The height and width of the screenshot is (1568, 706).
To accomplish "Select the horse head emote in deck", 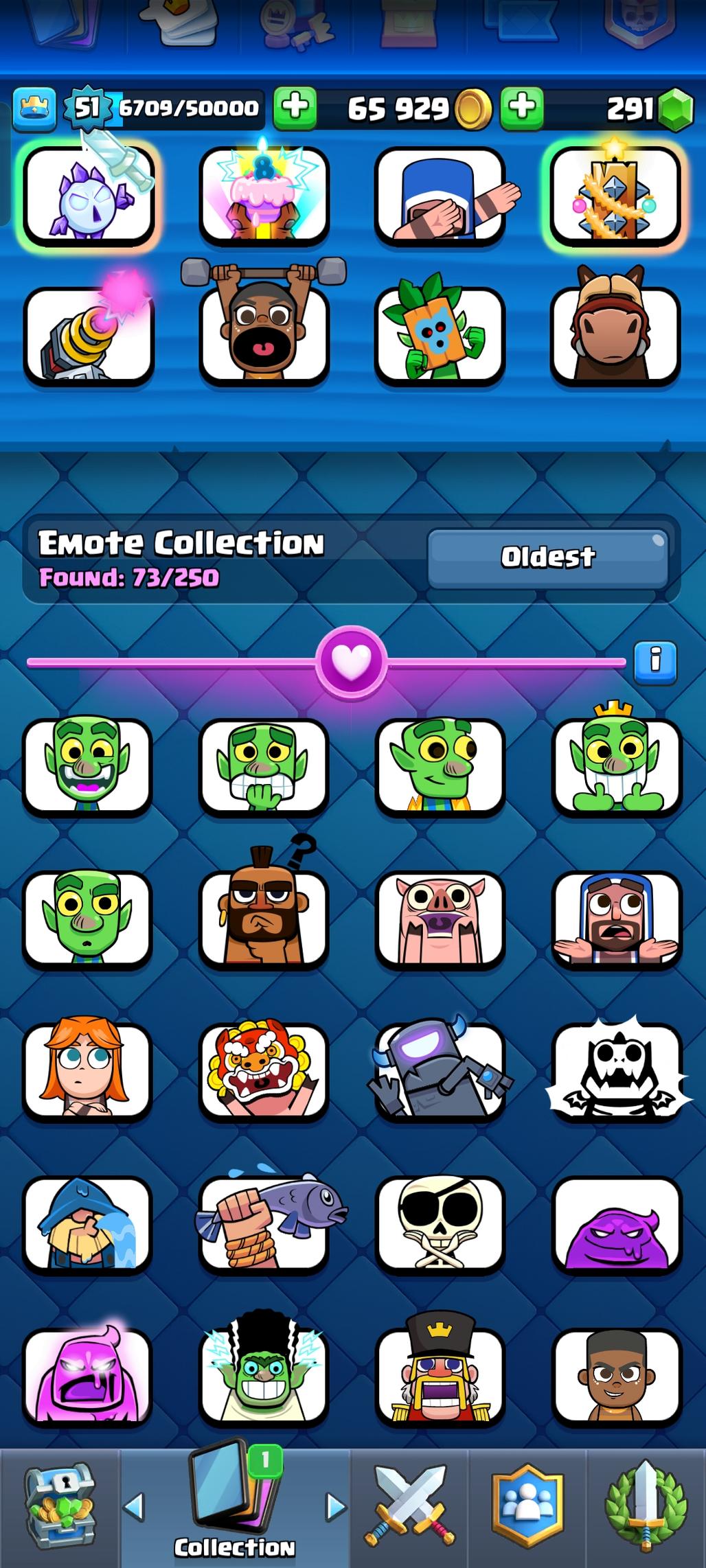I will [616, 333].
